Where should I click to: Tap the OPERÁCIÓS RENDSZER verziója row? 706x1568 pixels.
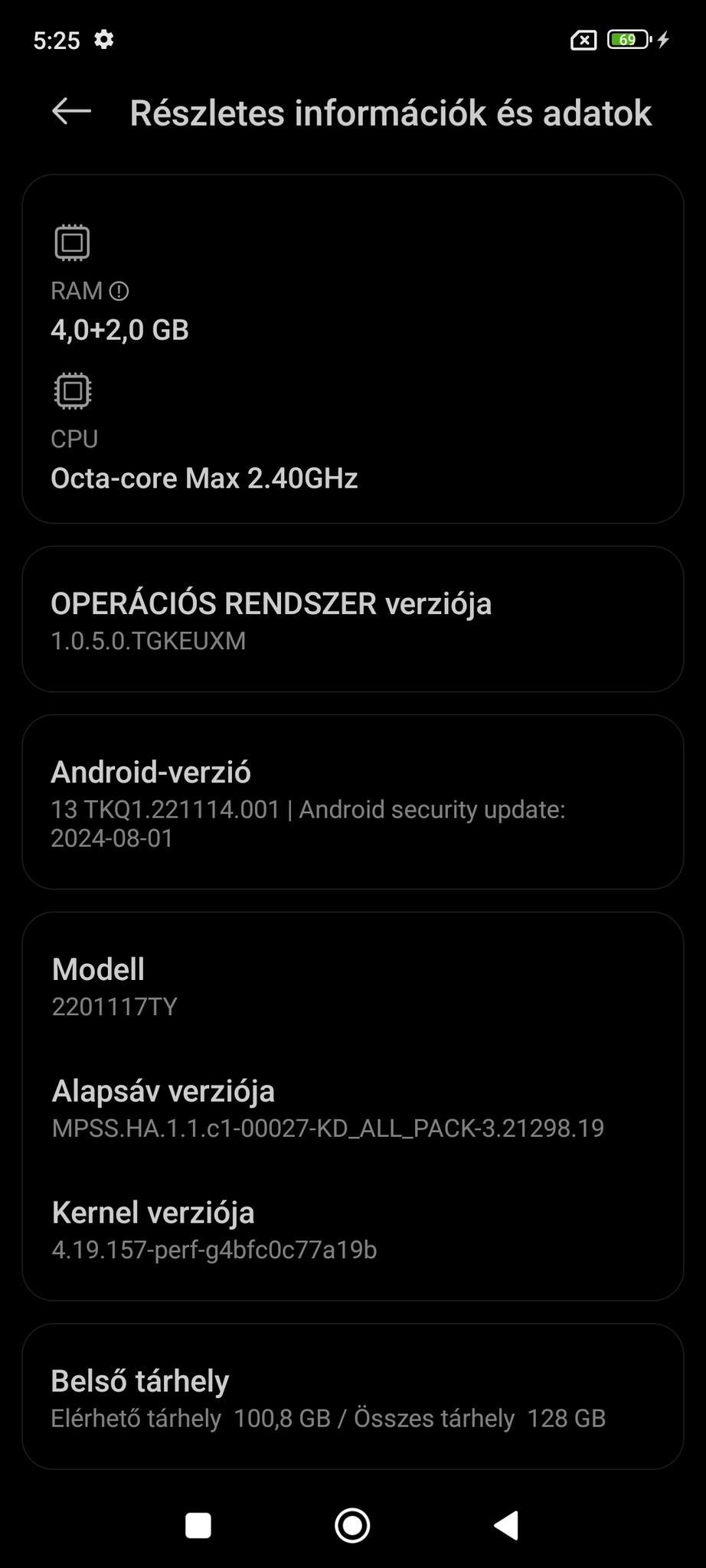click(352, 619)
